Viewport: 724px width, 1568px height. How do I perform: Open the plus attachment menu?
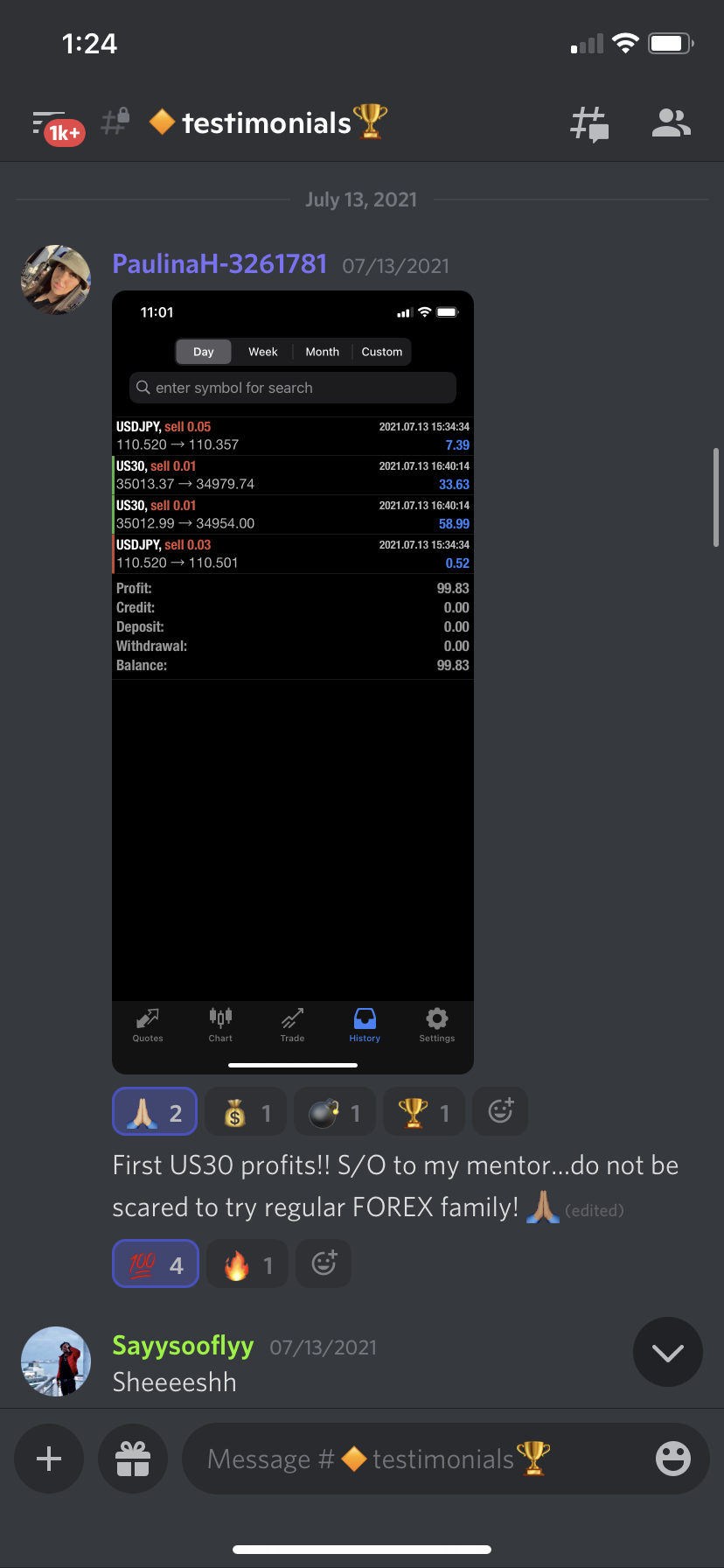[x=49, y=1459]
